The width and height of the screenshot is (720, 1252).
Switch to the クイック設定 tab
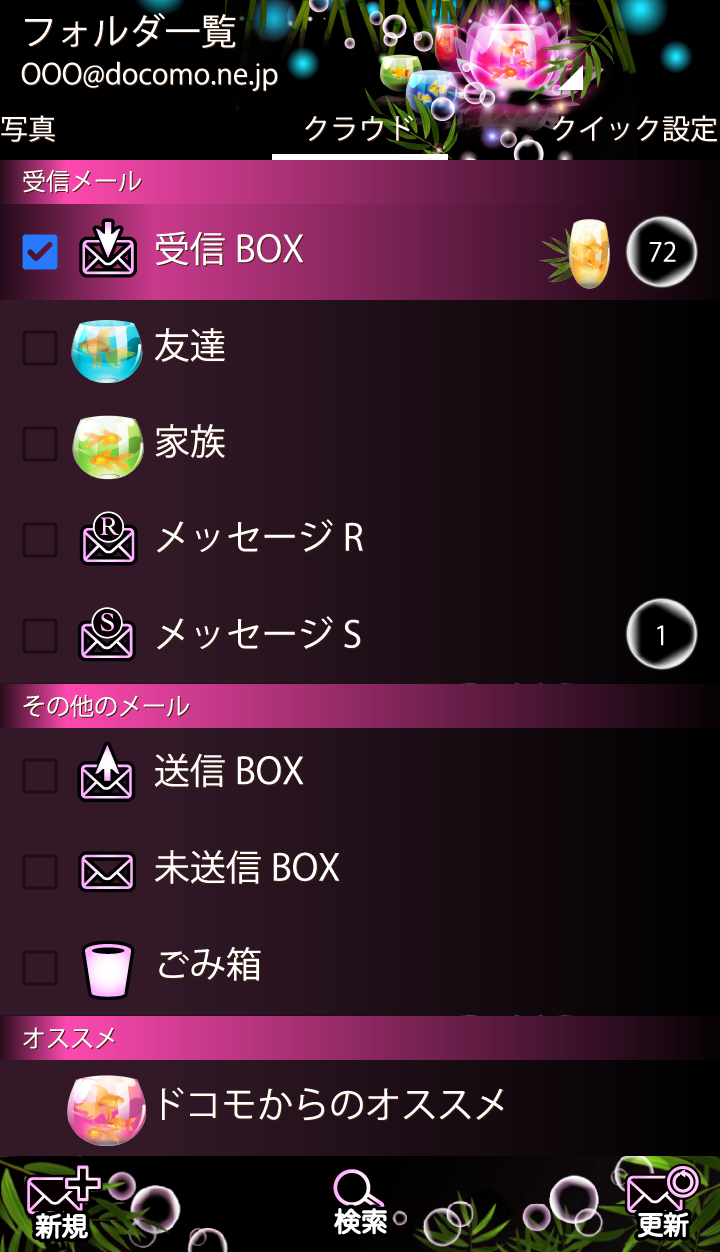(634, 129)
